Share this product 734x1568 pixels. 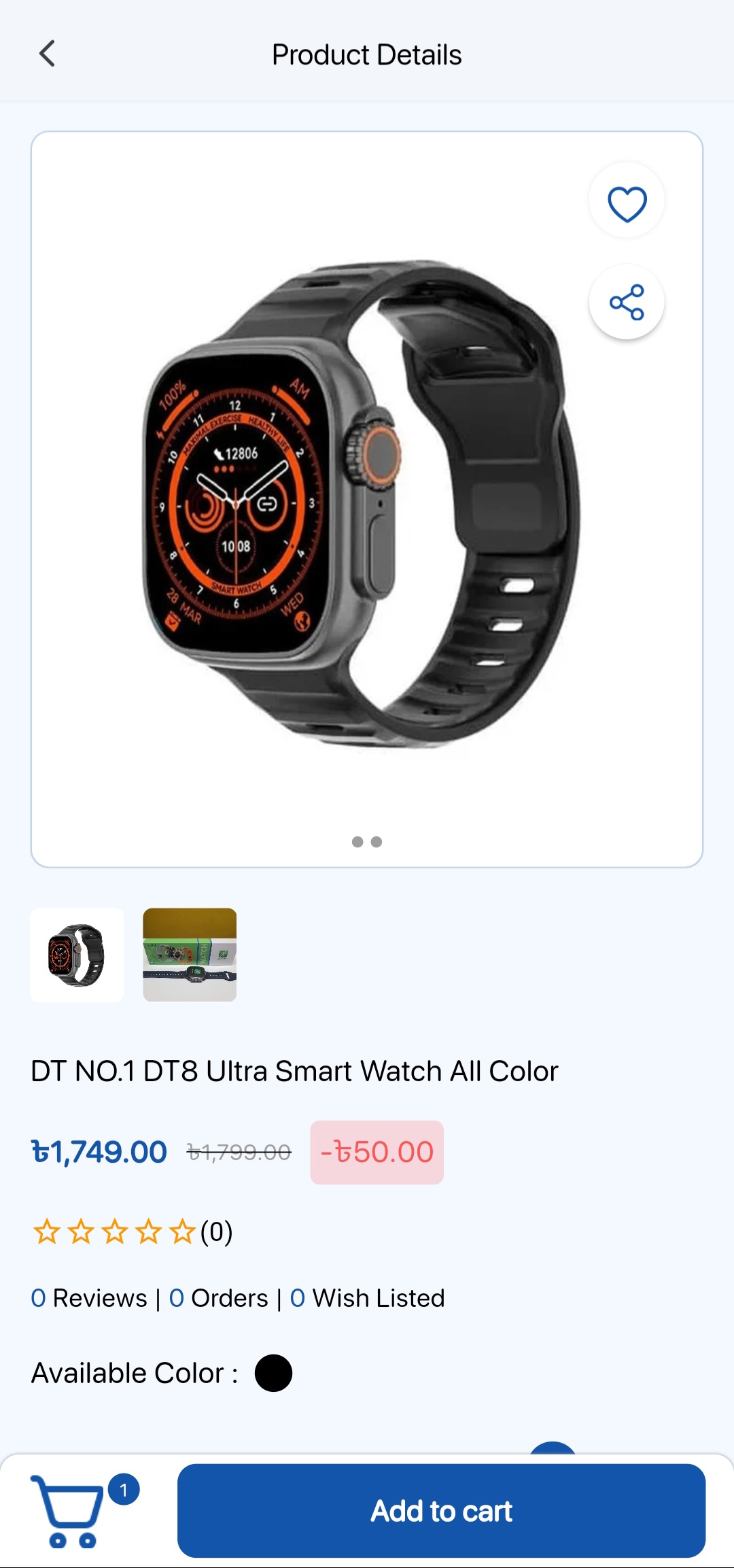[x=627, y=302]
